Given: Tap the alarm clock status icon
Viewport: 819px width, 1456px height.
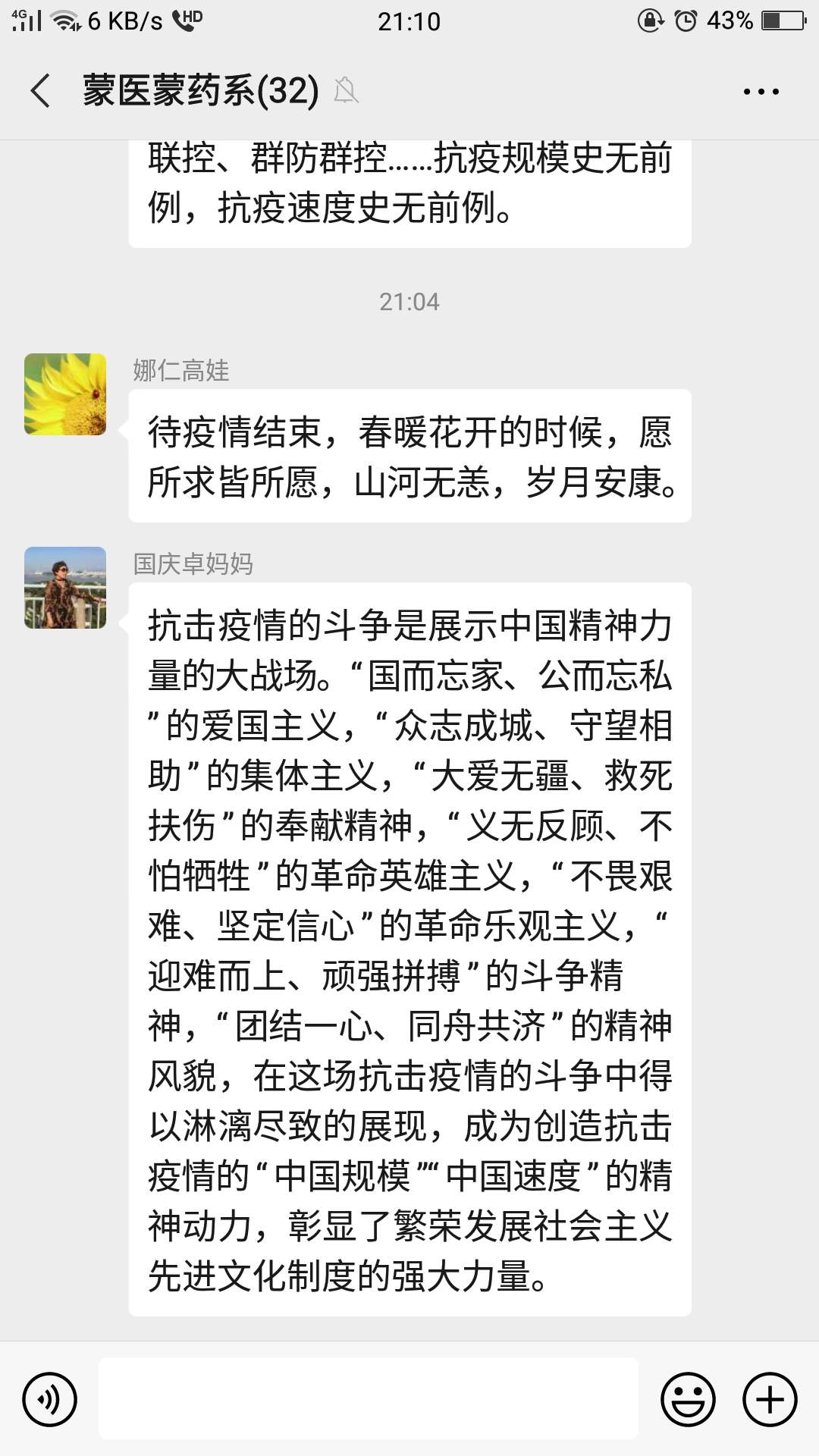Looking at the screenshot, I should pos(685,20).
